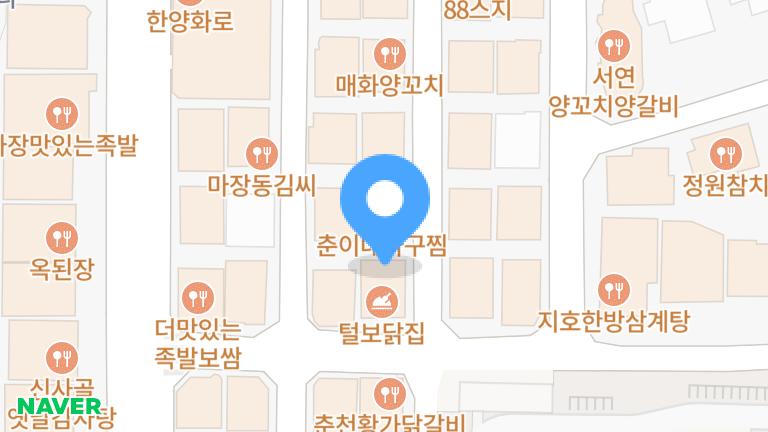Screen dimensions: 768x432
Task: Select the 서연양꼬치양갈비 restaurant marker
Action: 613,45
